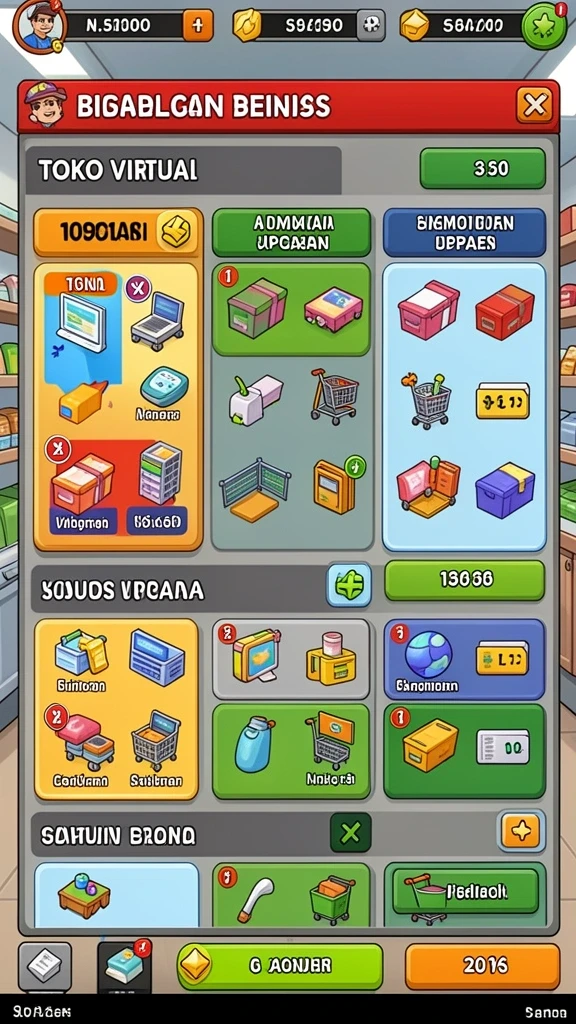The width and height of the screenshot is (576, 1024).
Task: Tap the orange 2016 button
Action: click(x=483, y=965)
